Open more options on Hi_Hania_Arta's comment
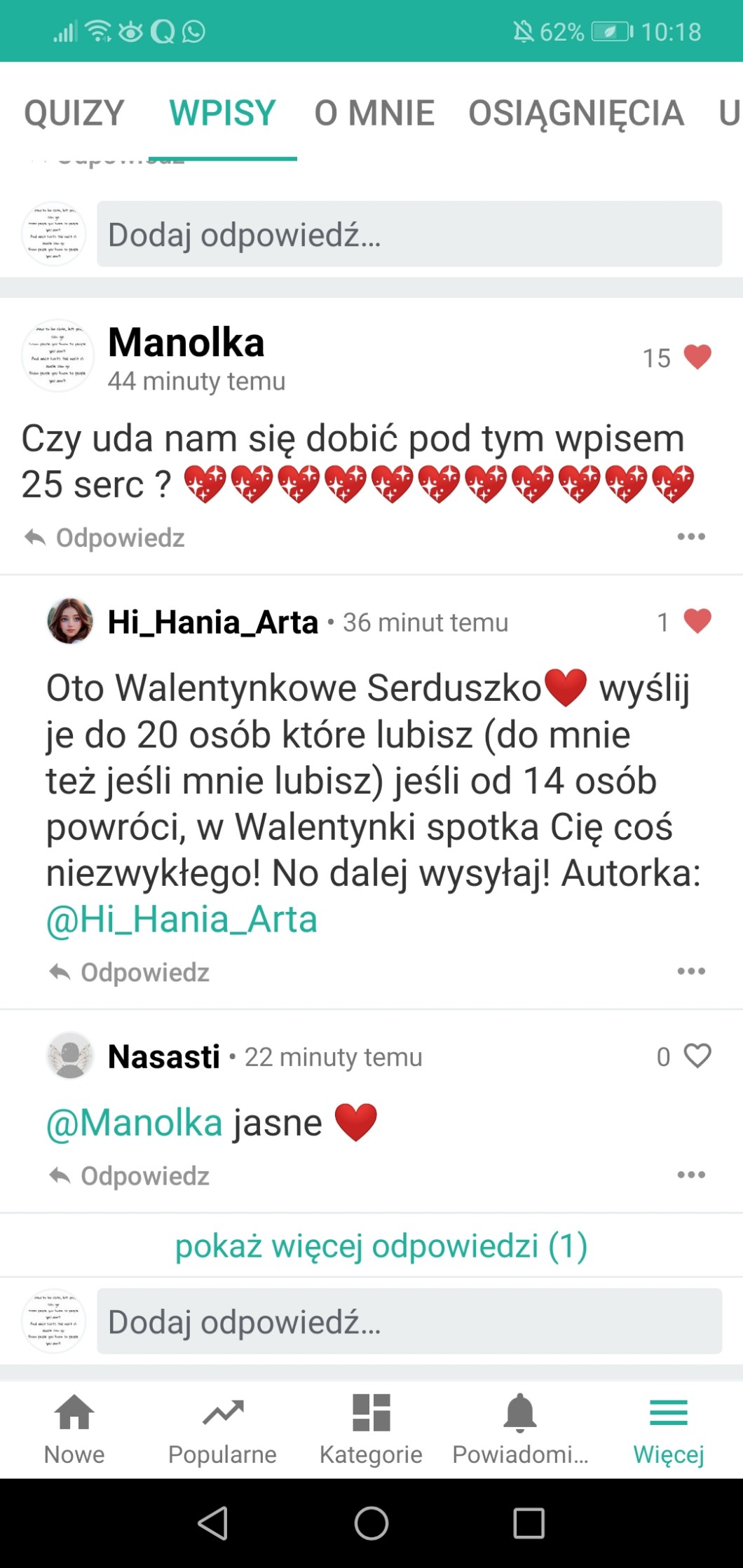This screenshot has height=1568, width=743. (x=691, y=972)
